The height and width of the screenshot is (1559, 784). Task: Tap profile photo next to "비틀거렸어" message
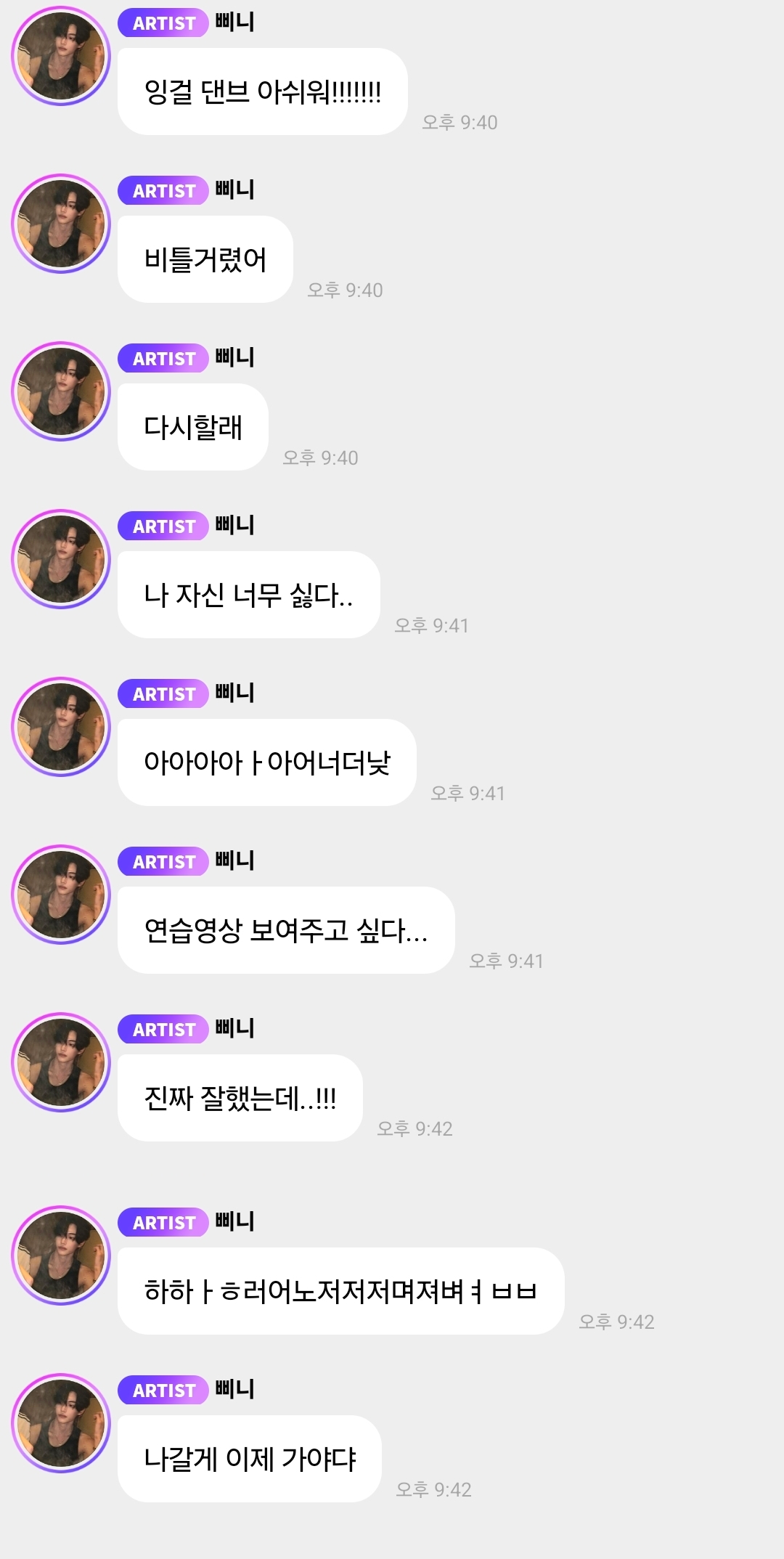click(61, 224)
